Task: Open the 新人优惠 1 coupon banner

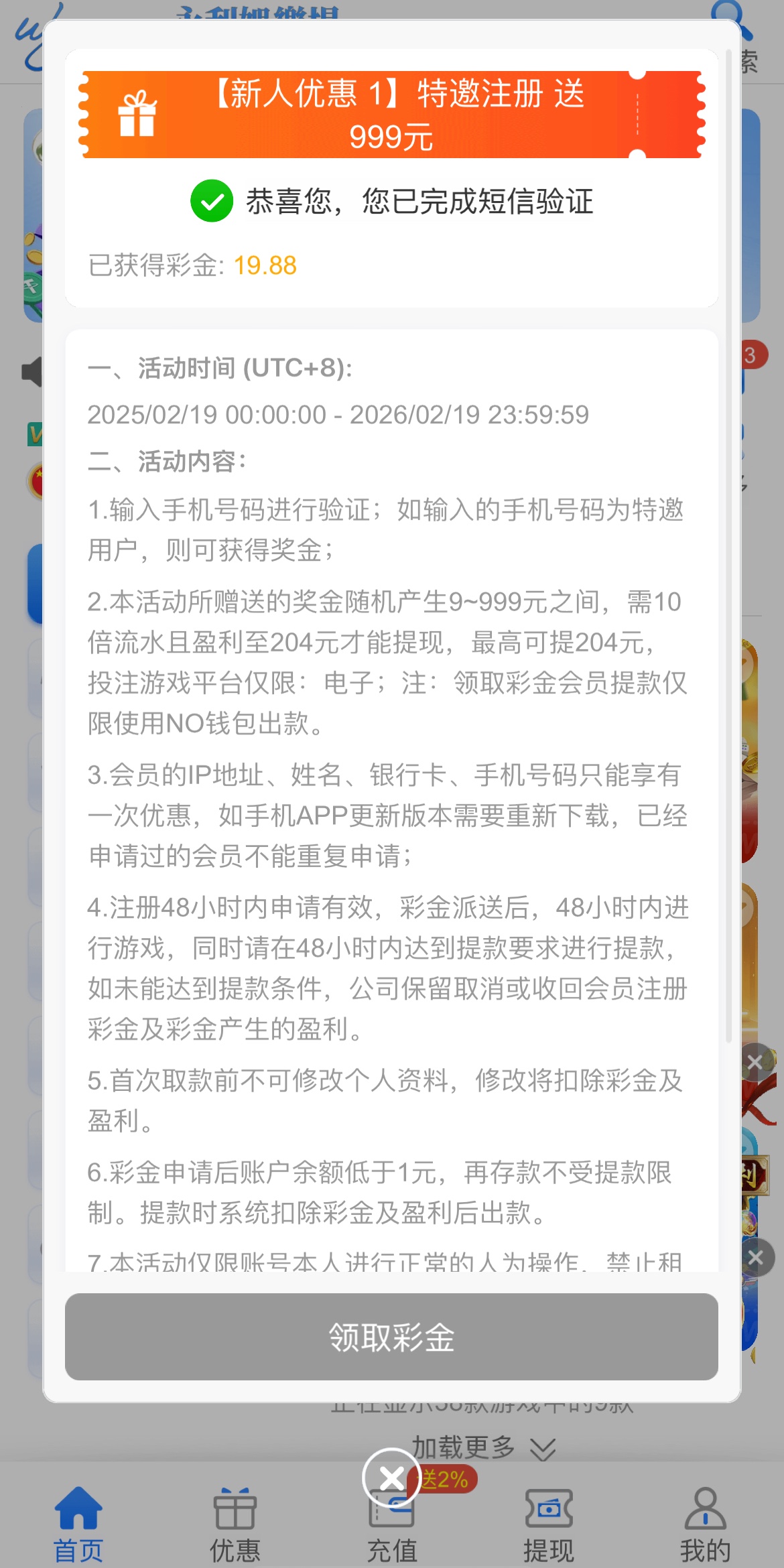Action: (x=391, y=115)
